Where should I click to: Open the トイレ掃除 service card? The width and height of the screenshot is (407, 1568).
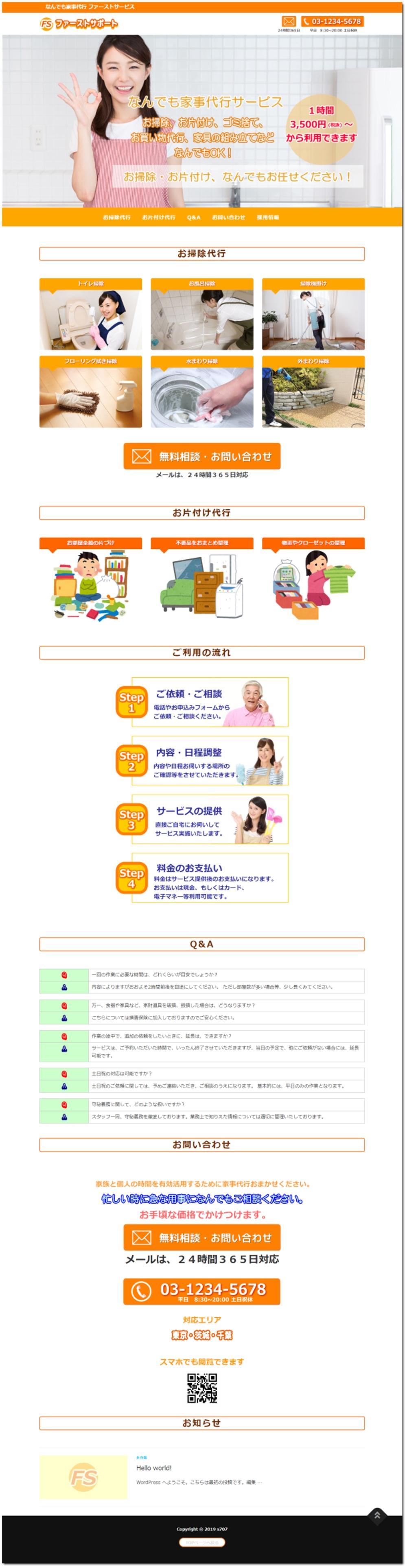click(x=91, y=314)
